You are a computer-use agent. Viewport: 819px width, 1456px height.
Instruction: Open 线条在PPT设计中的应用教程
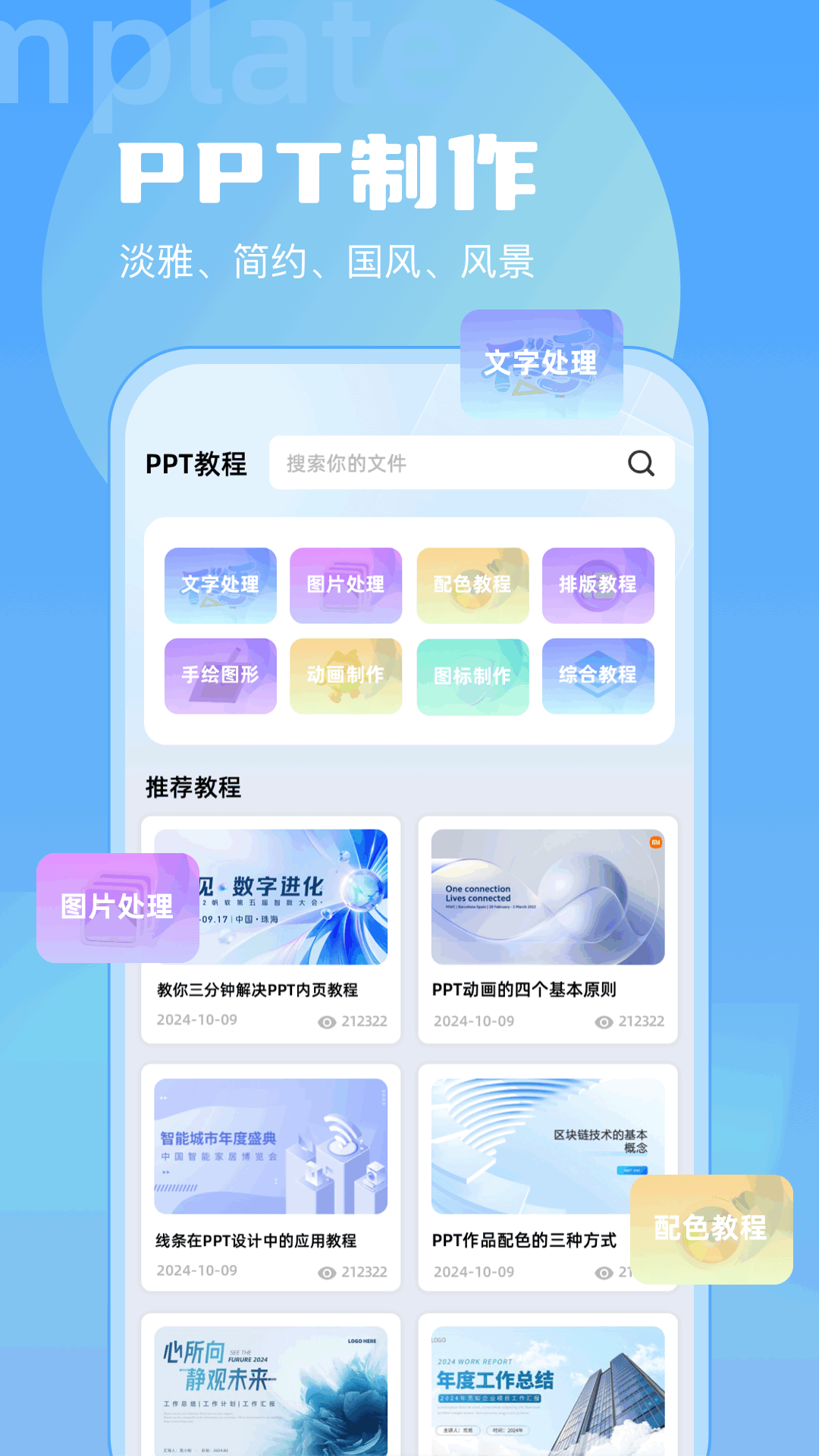[x=256, y=1241]
